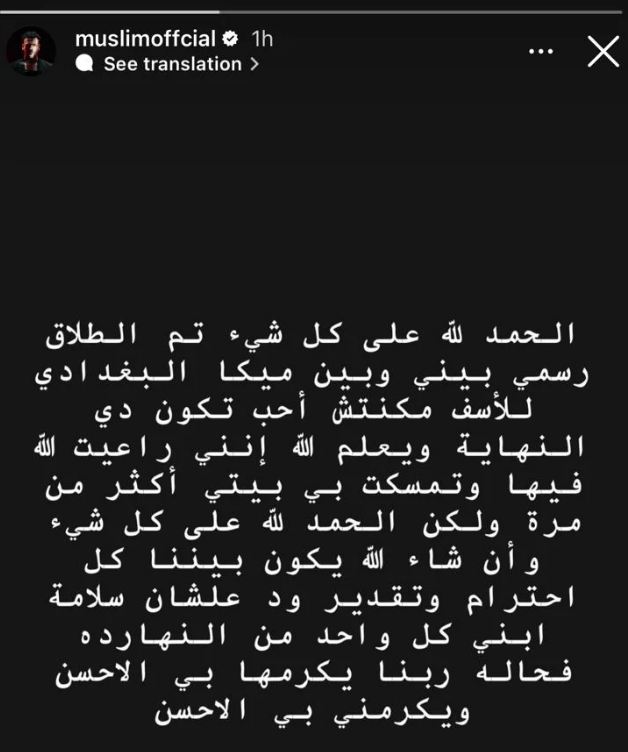Tap the muslimoffcial username
628x752 pixels.
click(x=145, y=39)
